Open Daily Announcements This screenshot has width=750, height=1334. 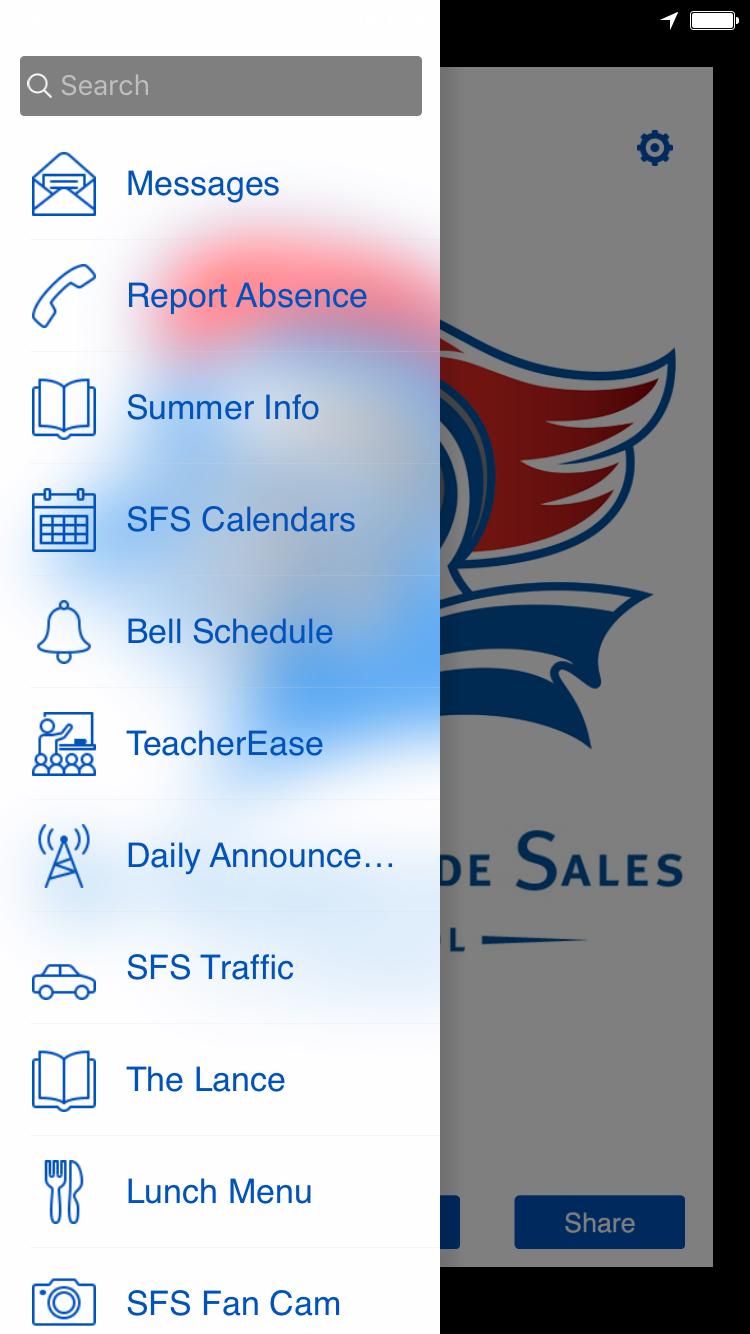tap(220, 856)
